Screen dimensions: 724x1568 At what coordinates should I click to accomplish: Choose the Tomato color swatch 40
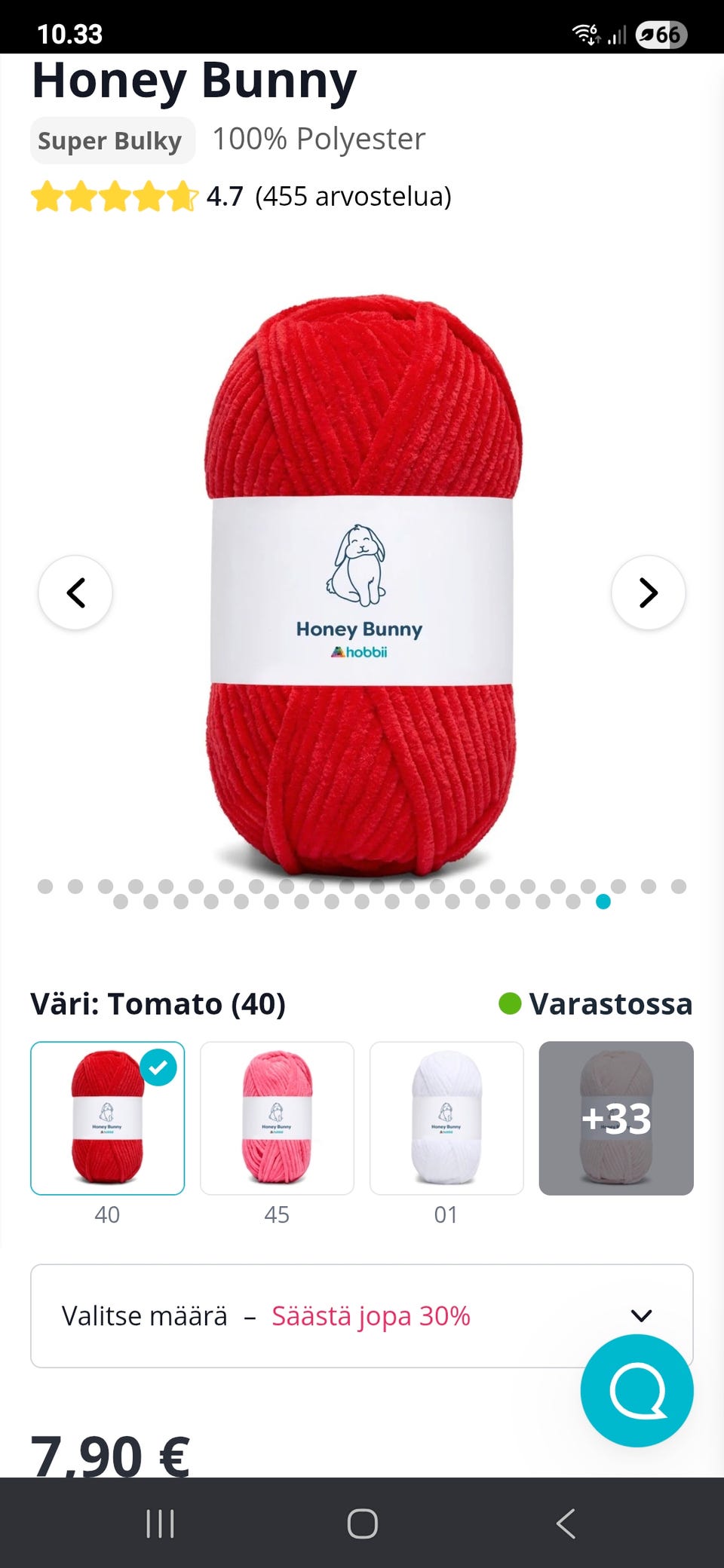[x=107, y=1118]
